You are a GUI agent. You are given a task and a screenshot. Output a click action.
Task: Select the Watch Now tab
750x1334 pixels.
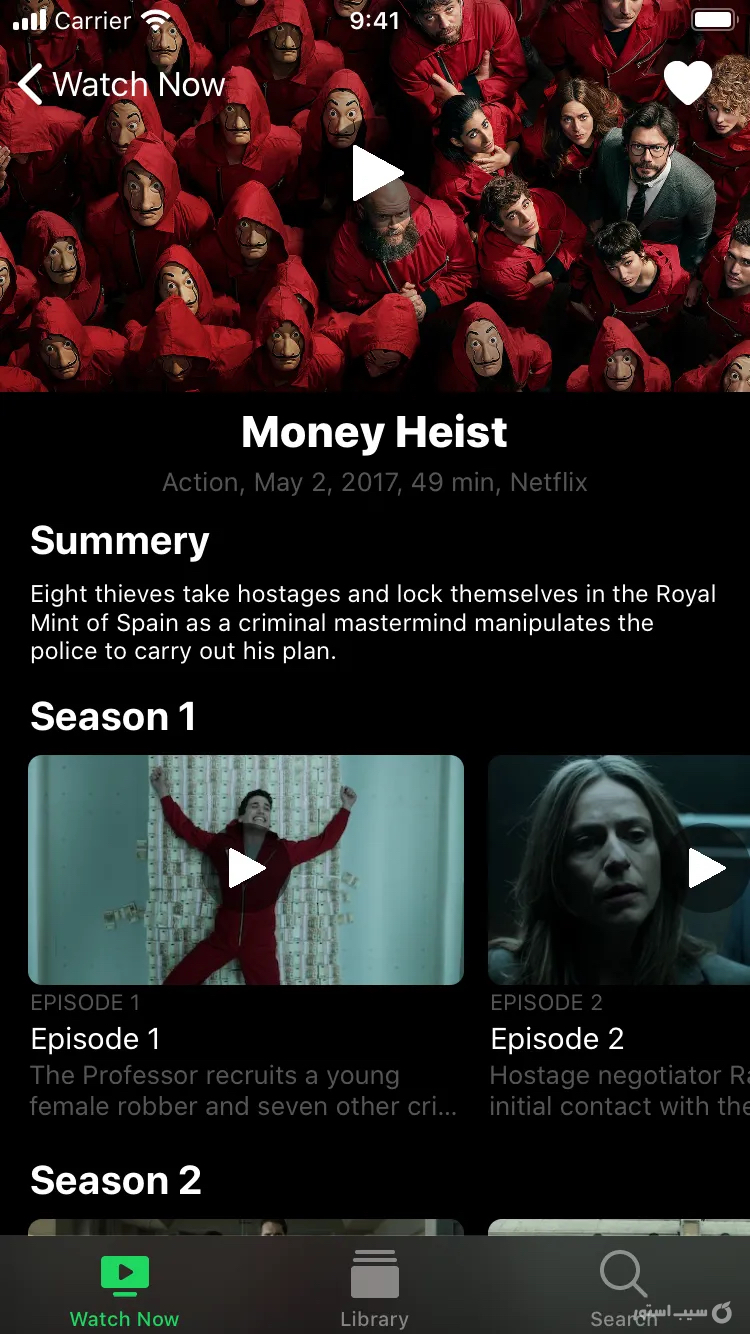click(124, 1288)
